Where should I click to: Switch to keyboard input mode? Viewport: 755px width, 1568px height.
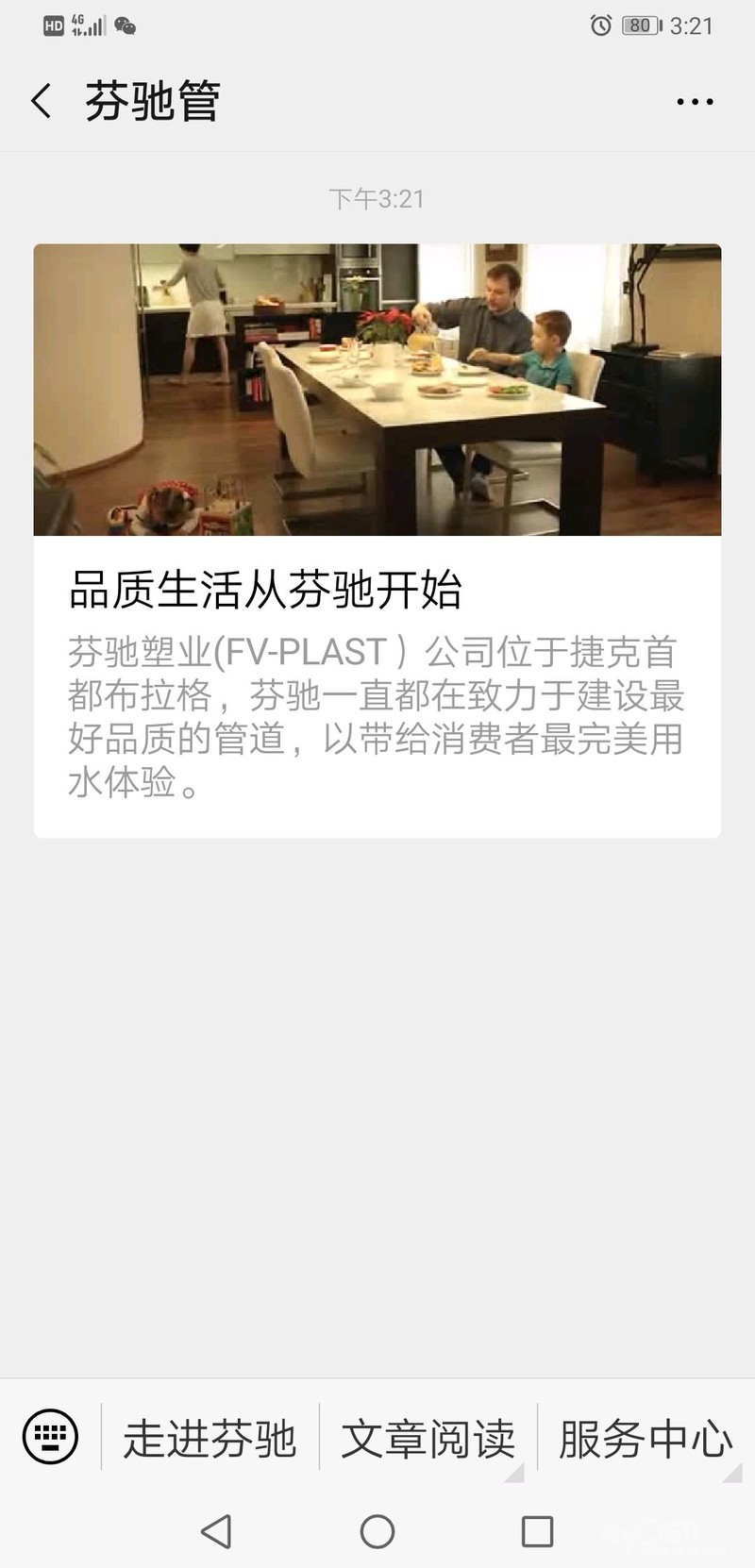[50, 1436]
